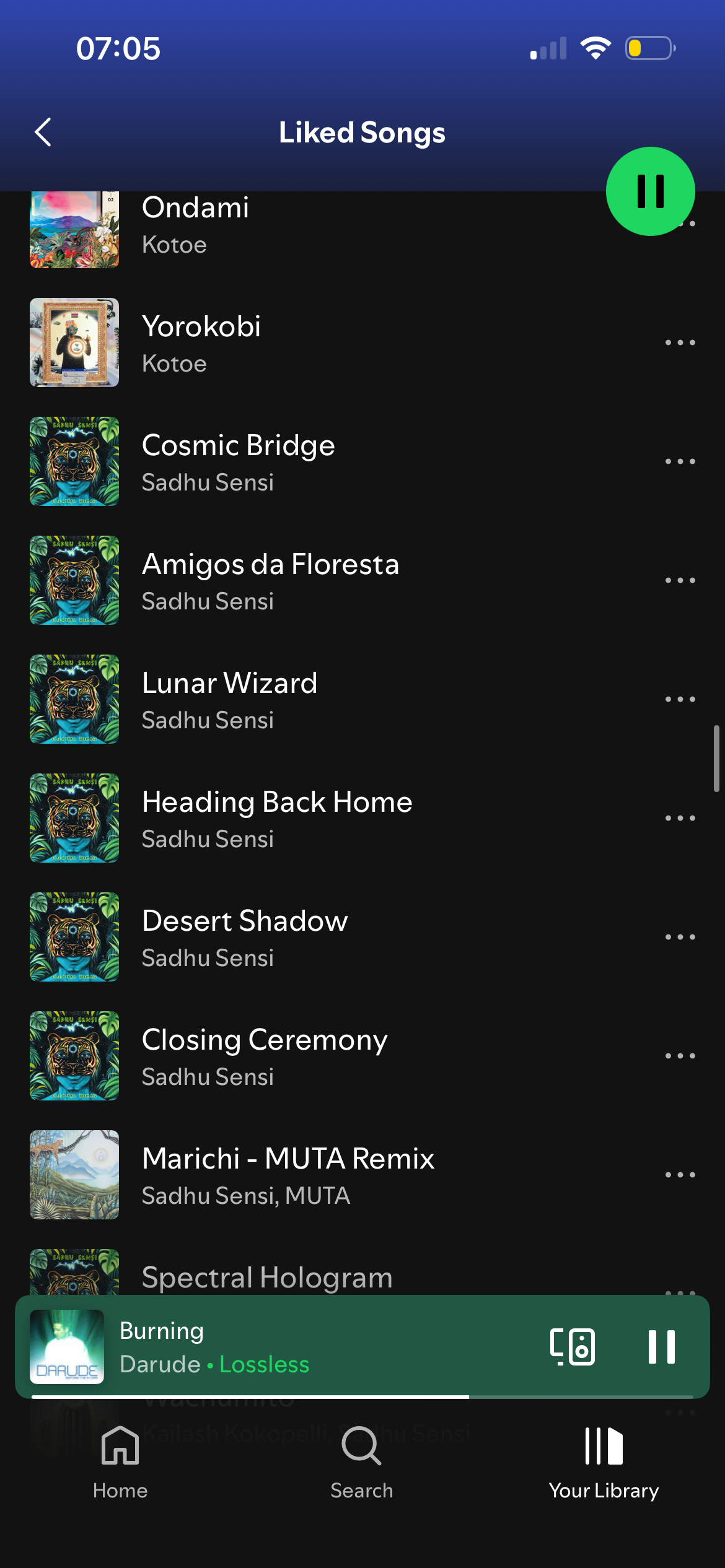Switch to the Search tab
The image size is (725, 1568).
pos(362,1461)
